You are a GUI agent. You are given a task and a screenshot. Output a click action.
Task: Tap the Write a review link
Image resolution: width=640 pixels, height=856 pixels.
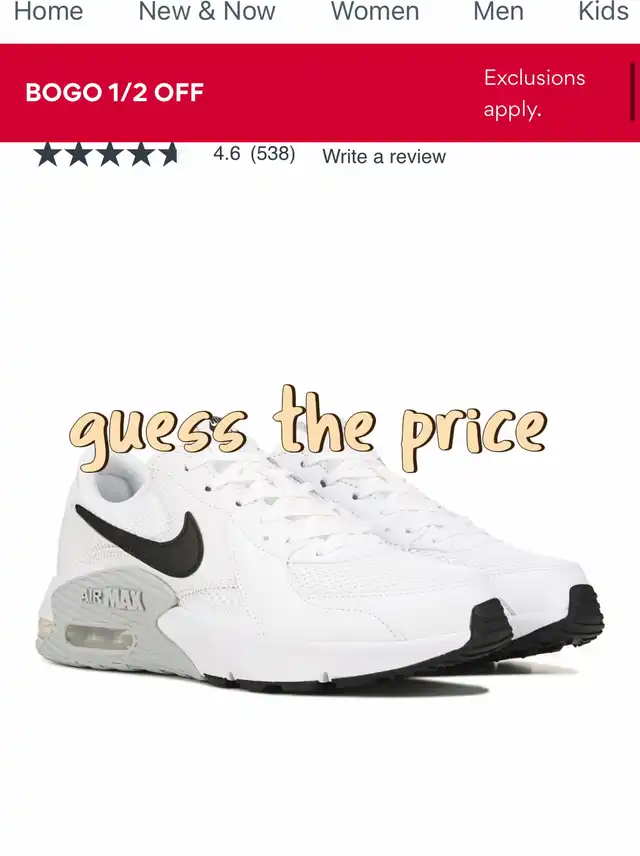[384, 157]
